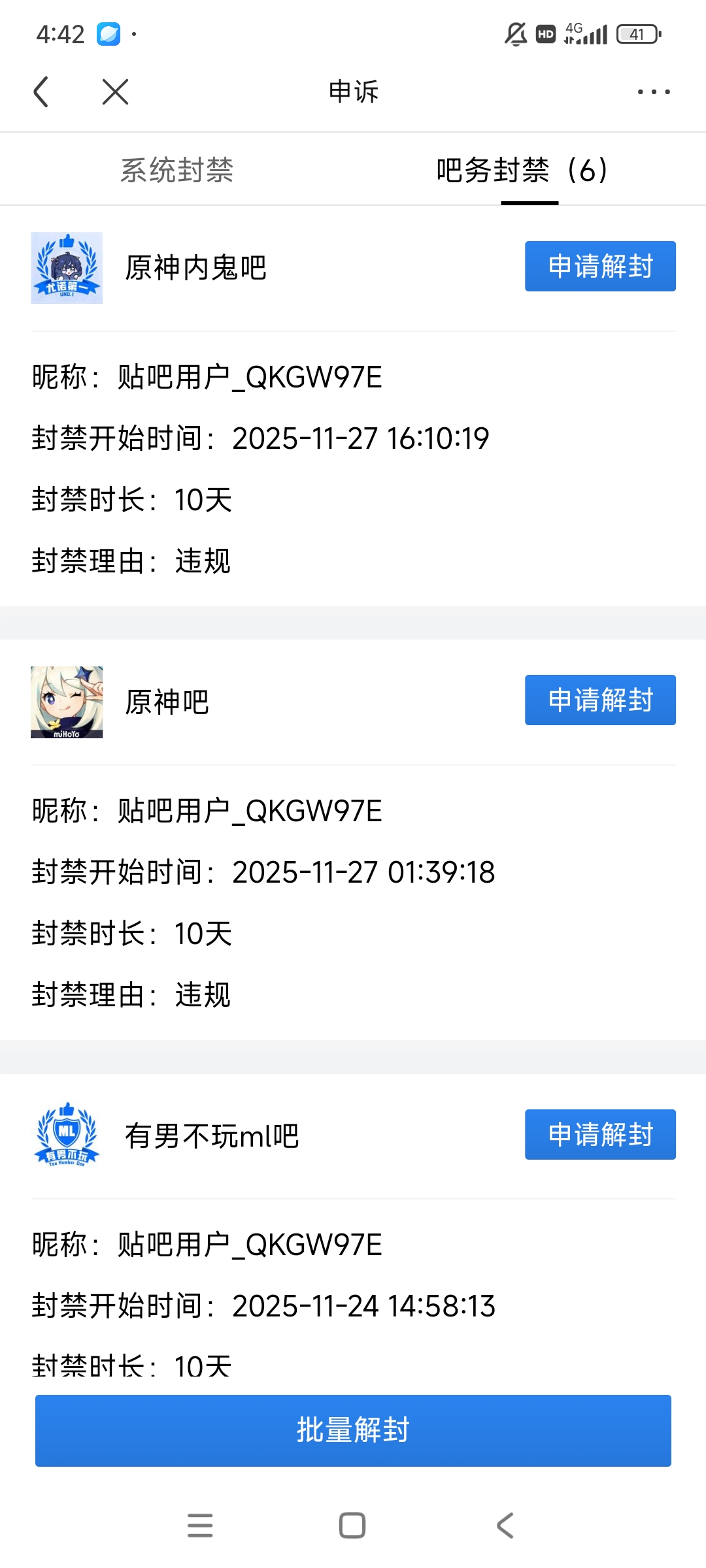Switch to the 系统封禁 tab

[176, 170]
